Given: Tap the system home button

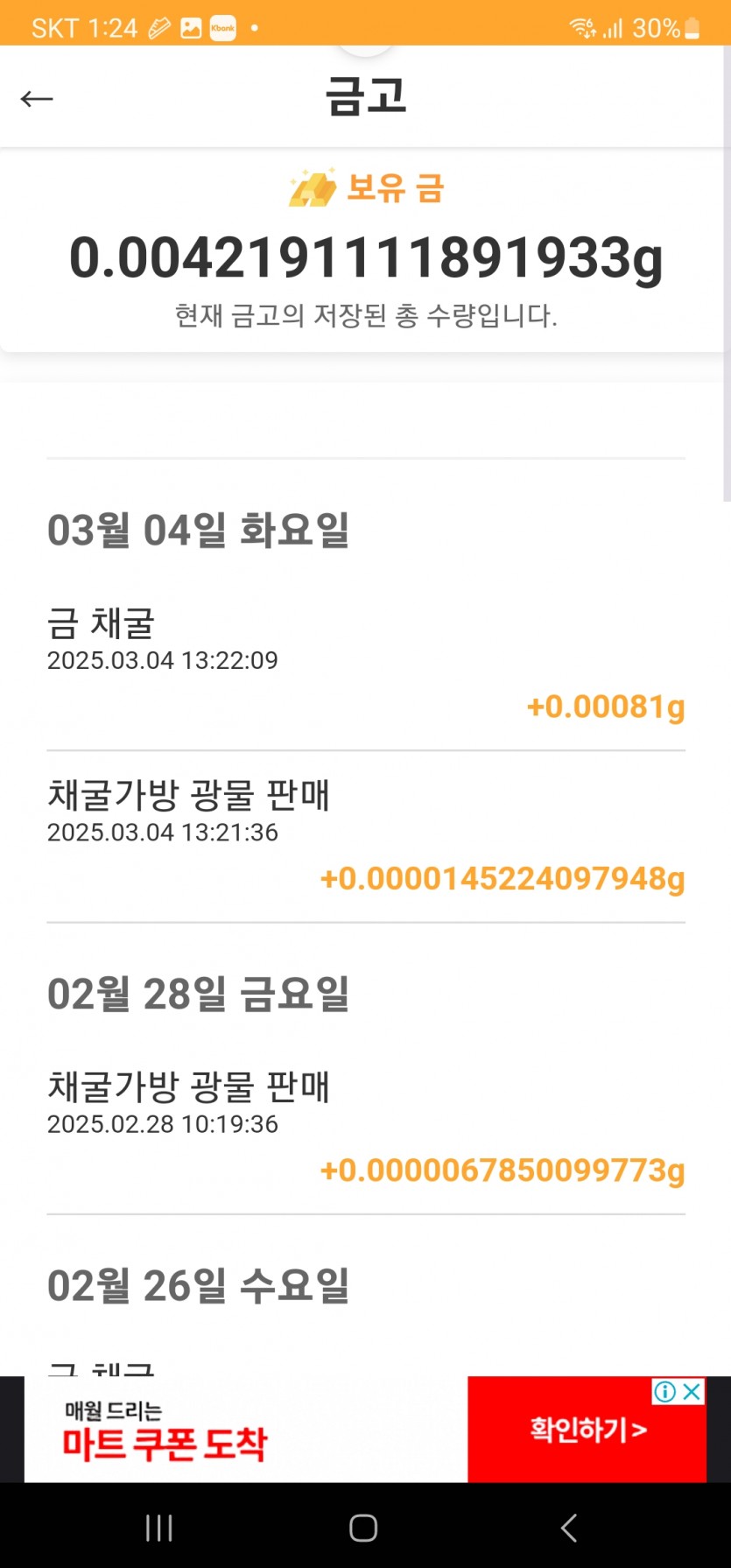Looking at the screenshot, I should click(363, 1528).
